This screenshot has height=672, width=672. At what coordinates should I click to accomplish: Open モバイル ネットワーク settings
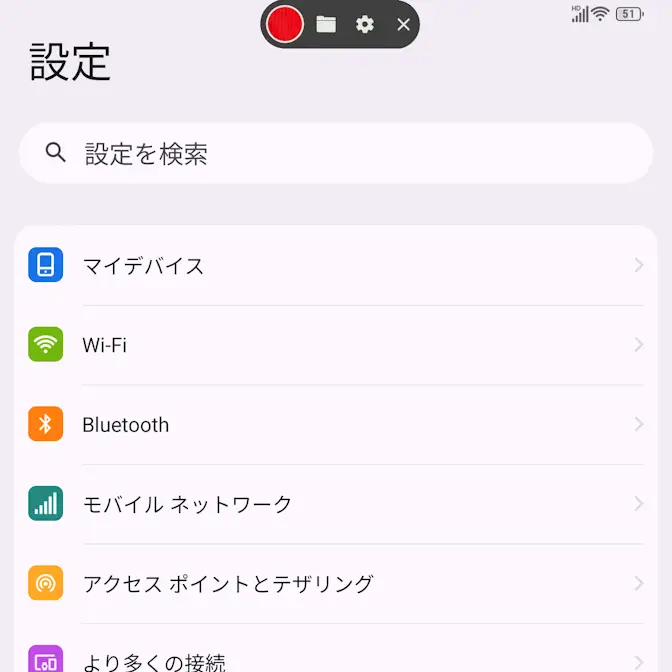pos(335,504)
